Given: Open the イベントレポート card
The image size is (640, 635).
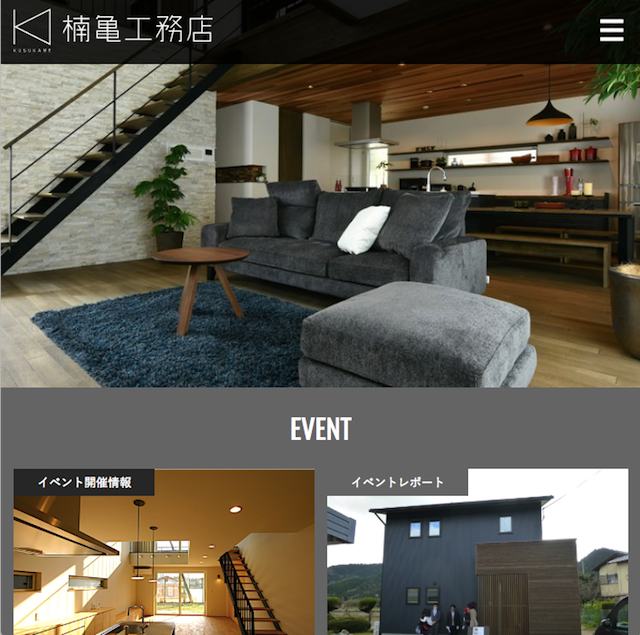Looking at the screenshot, I should tap(477, 552).
